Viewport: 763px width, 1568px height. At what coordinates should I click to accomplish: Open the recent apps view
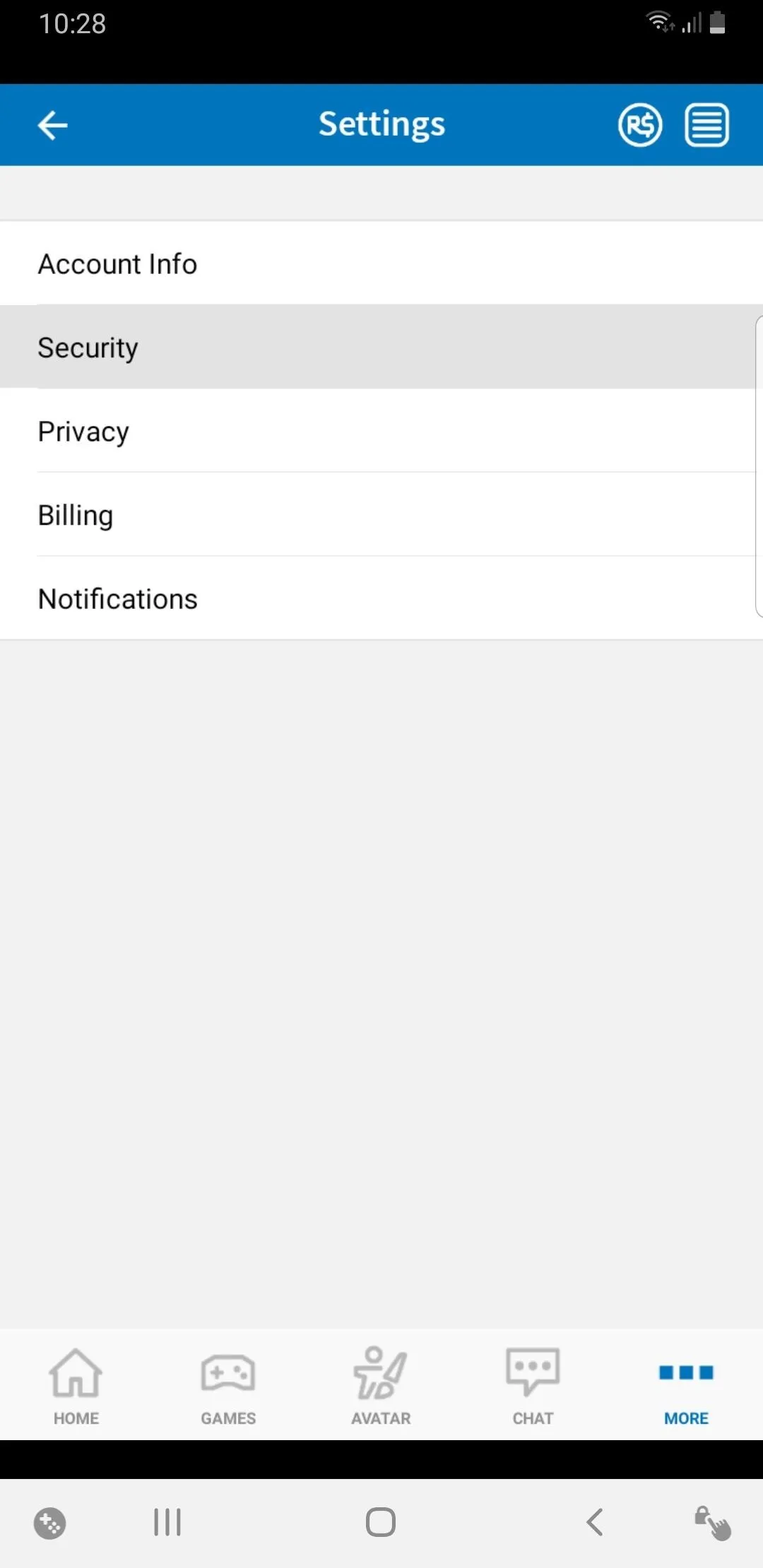point(167,1522)
